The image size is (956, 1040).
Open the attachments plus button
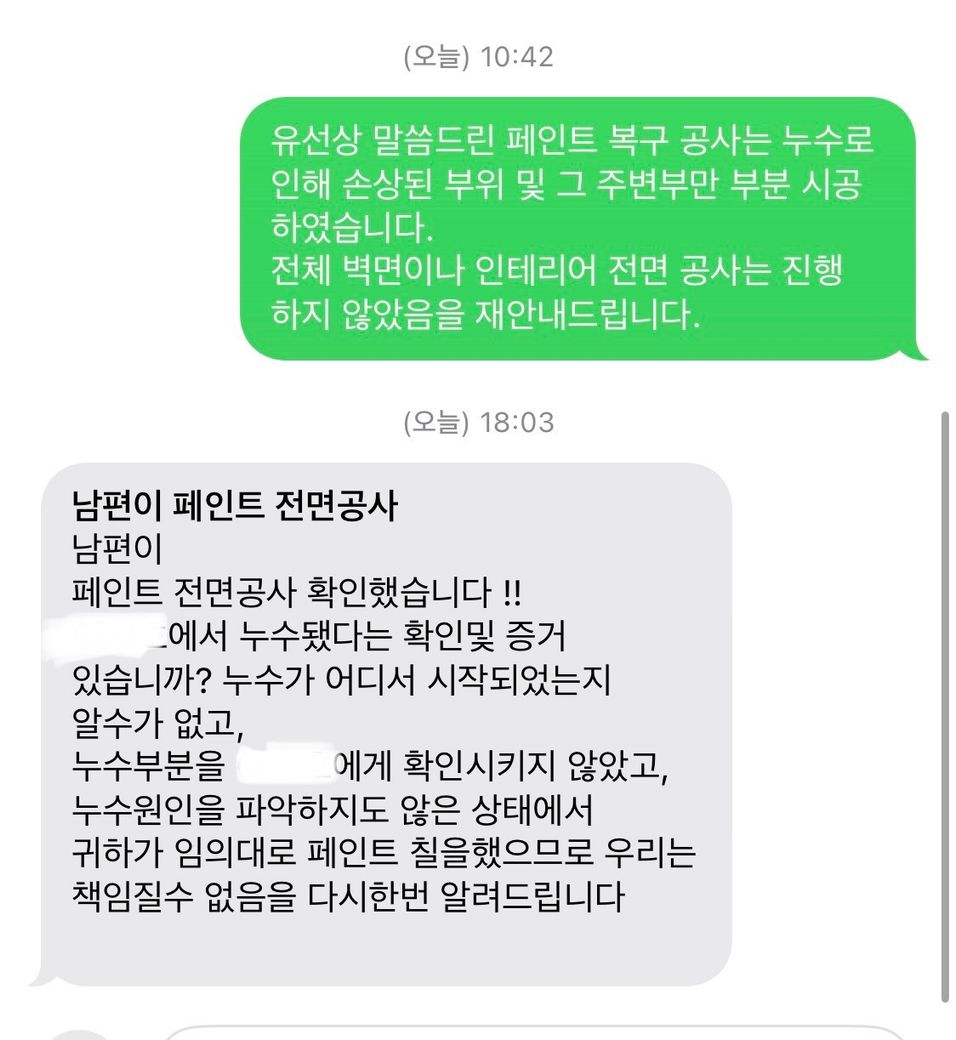[x=80, y=1034]
